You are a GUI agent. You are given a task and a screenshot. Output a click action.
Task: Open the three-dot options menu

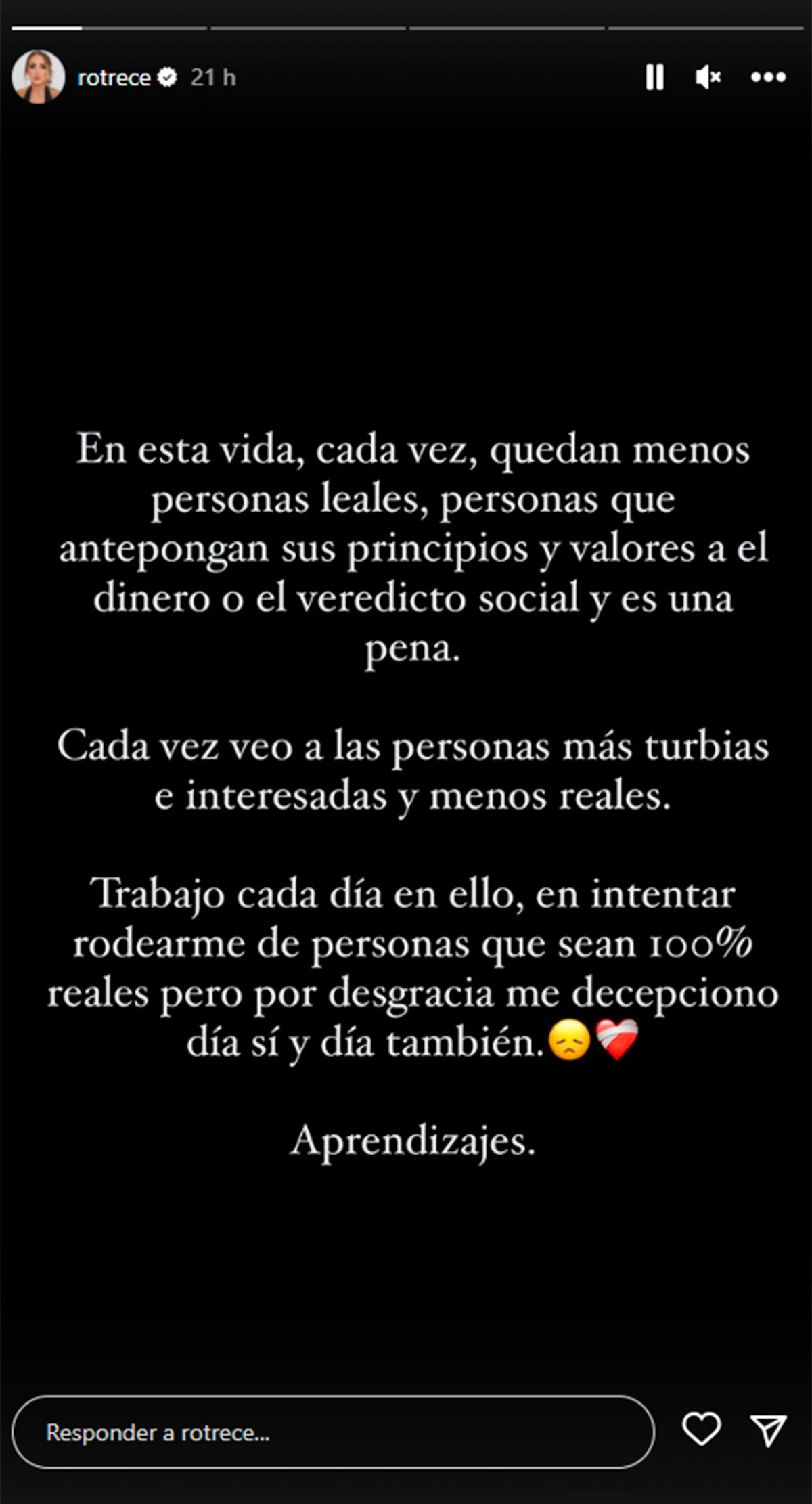[768, 77]
